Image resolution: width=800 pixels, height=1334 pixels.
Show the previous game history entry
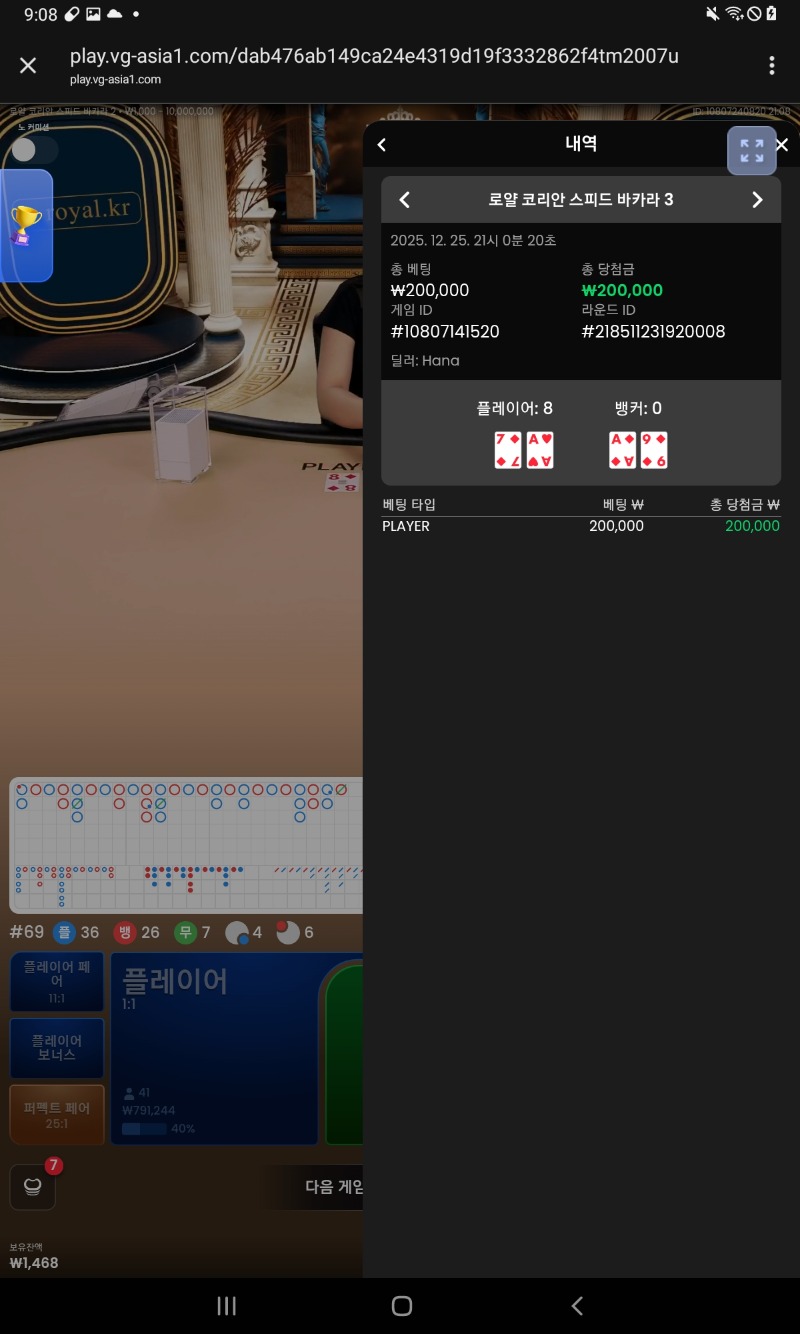click(x=405, y=200)
